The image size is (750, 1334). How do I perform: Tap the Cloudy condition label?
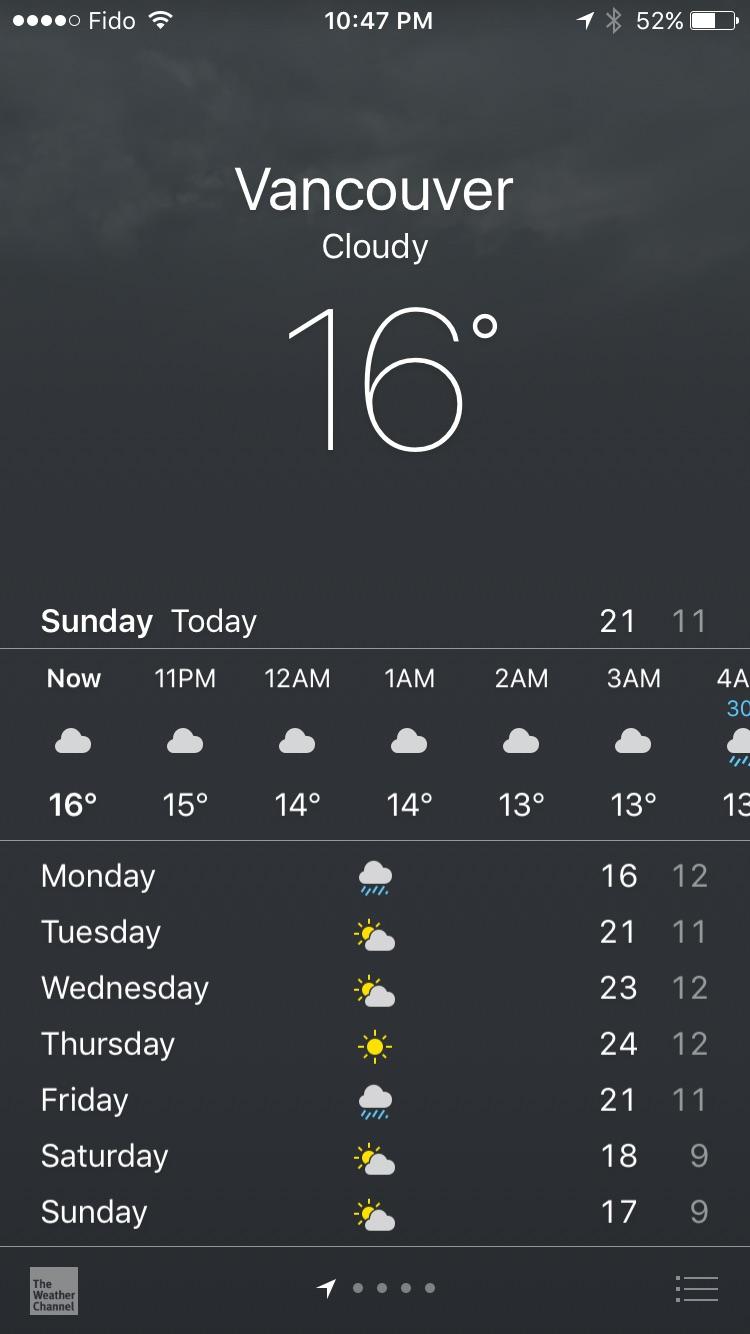pyautogui.click(x=374, y=246)
